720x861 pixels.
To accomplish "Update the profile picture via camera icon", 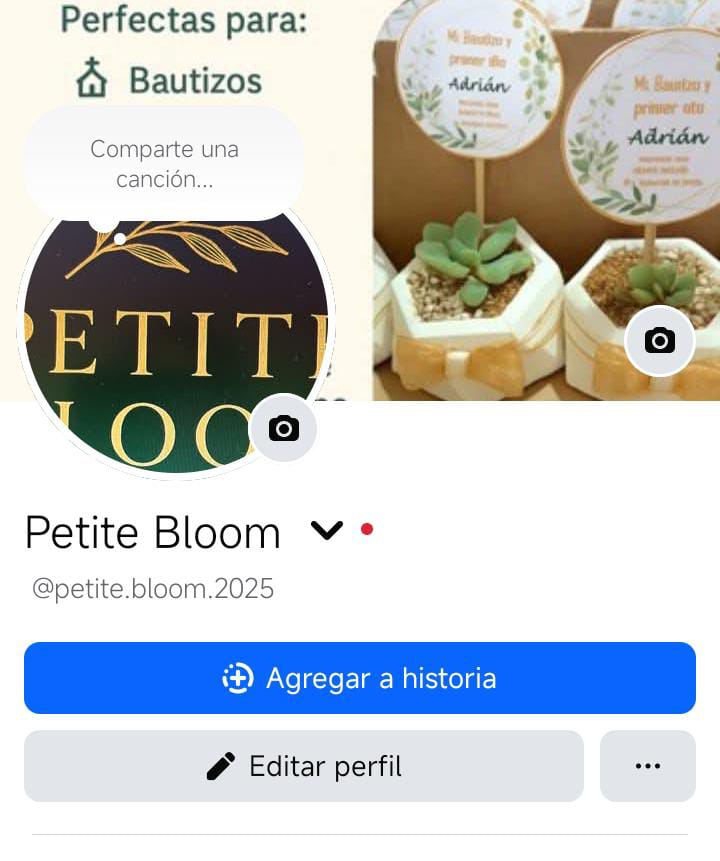I will pos(284,429).
